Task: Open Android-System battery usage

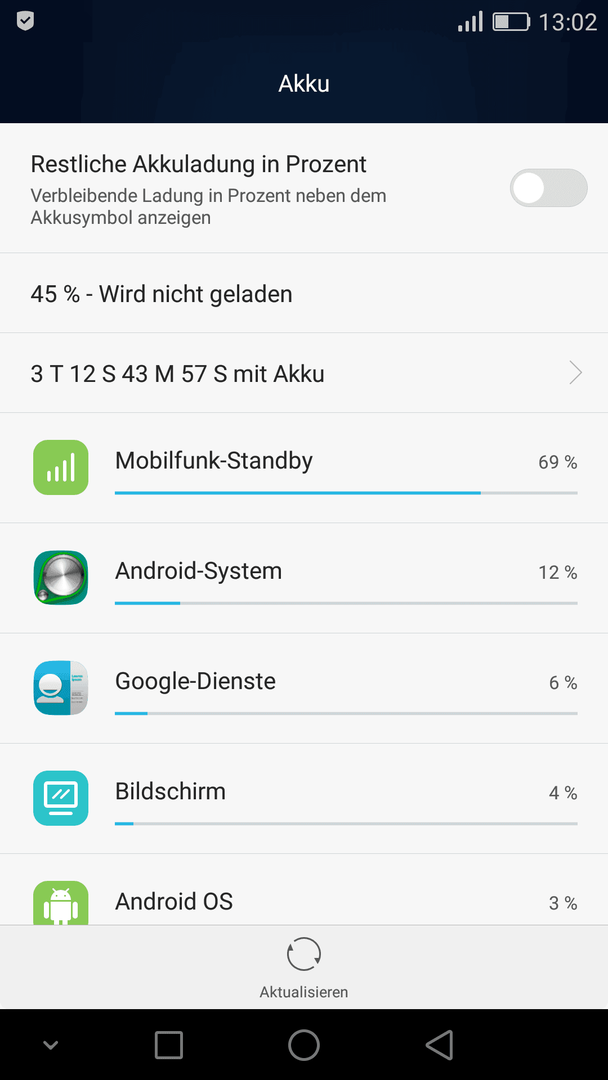Action: point(304,578)
